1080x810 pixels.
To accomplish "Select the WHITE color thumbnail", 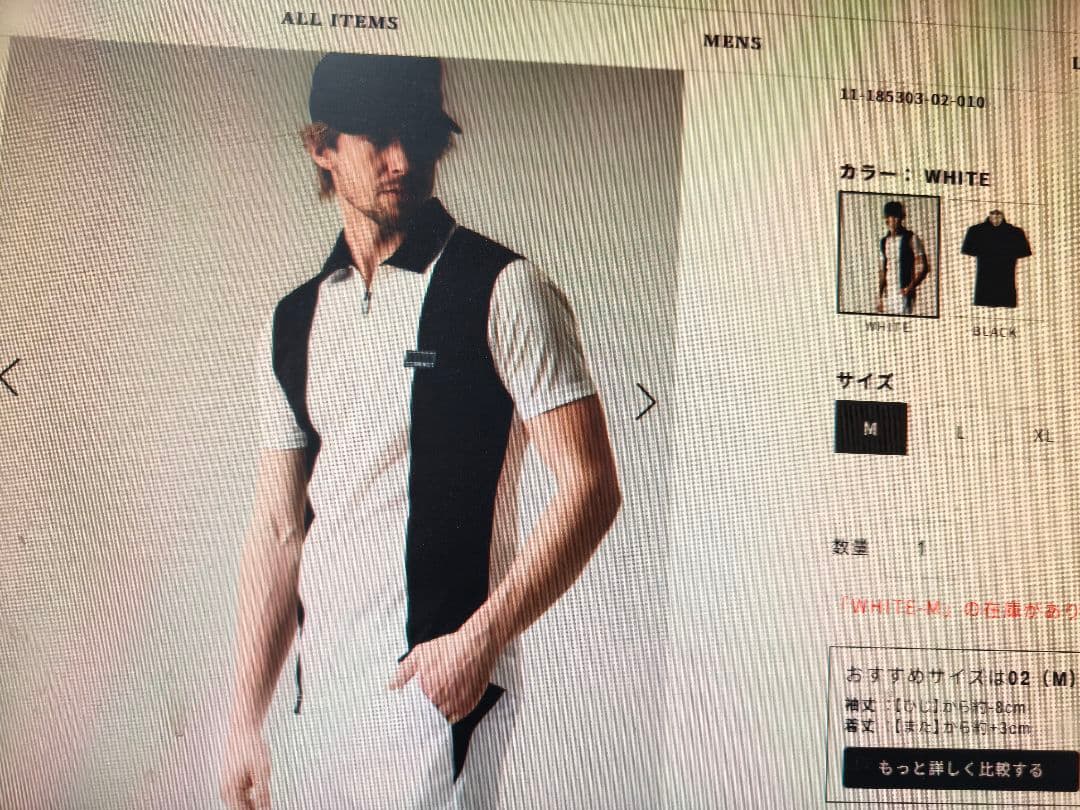I will 889,255.
